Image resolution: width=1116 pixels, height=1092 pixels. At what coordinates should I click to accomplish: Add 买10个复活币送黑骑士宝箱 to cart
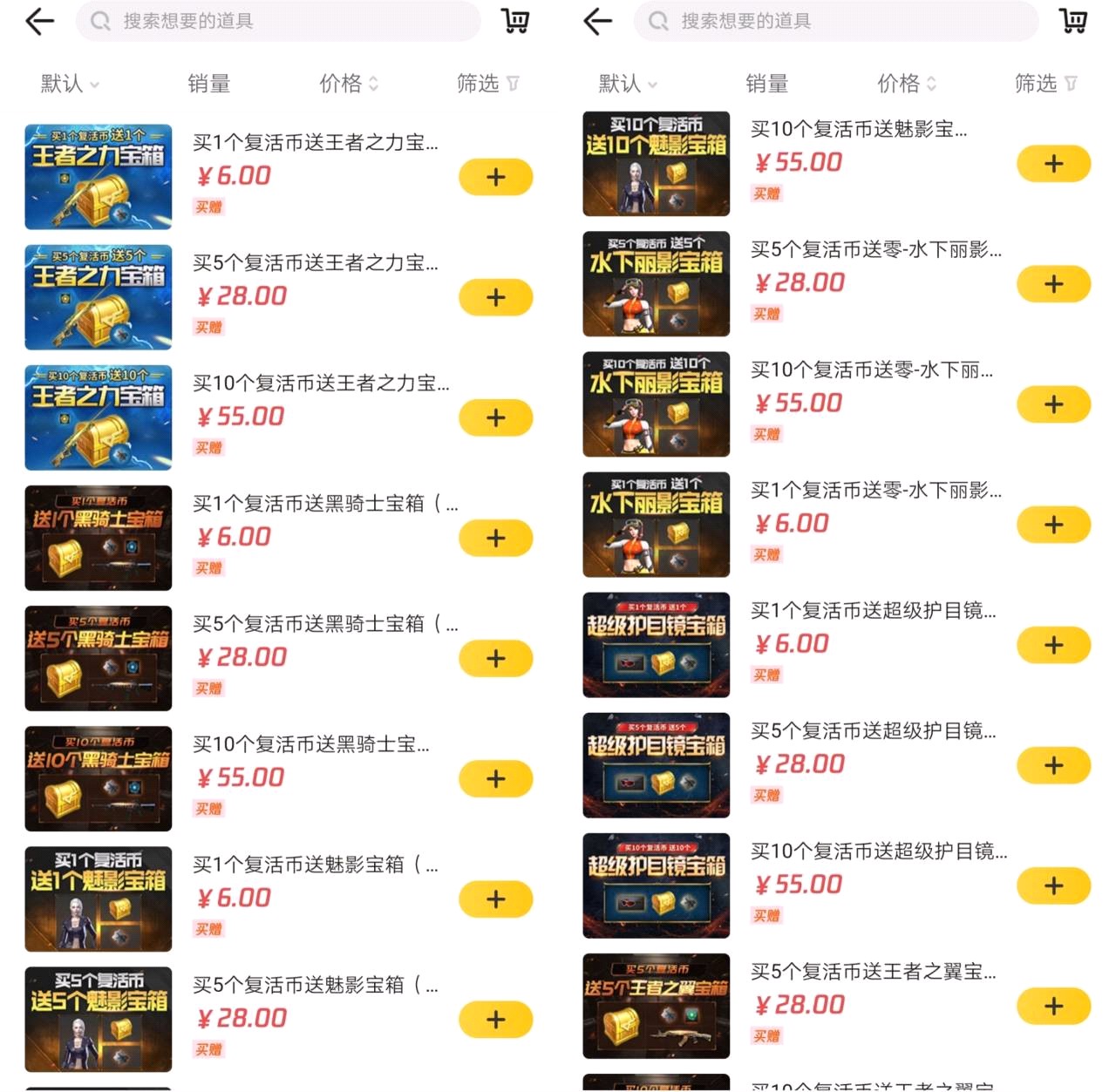(495, 778)
